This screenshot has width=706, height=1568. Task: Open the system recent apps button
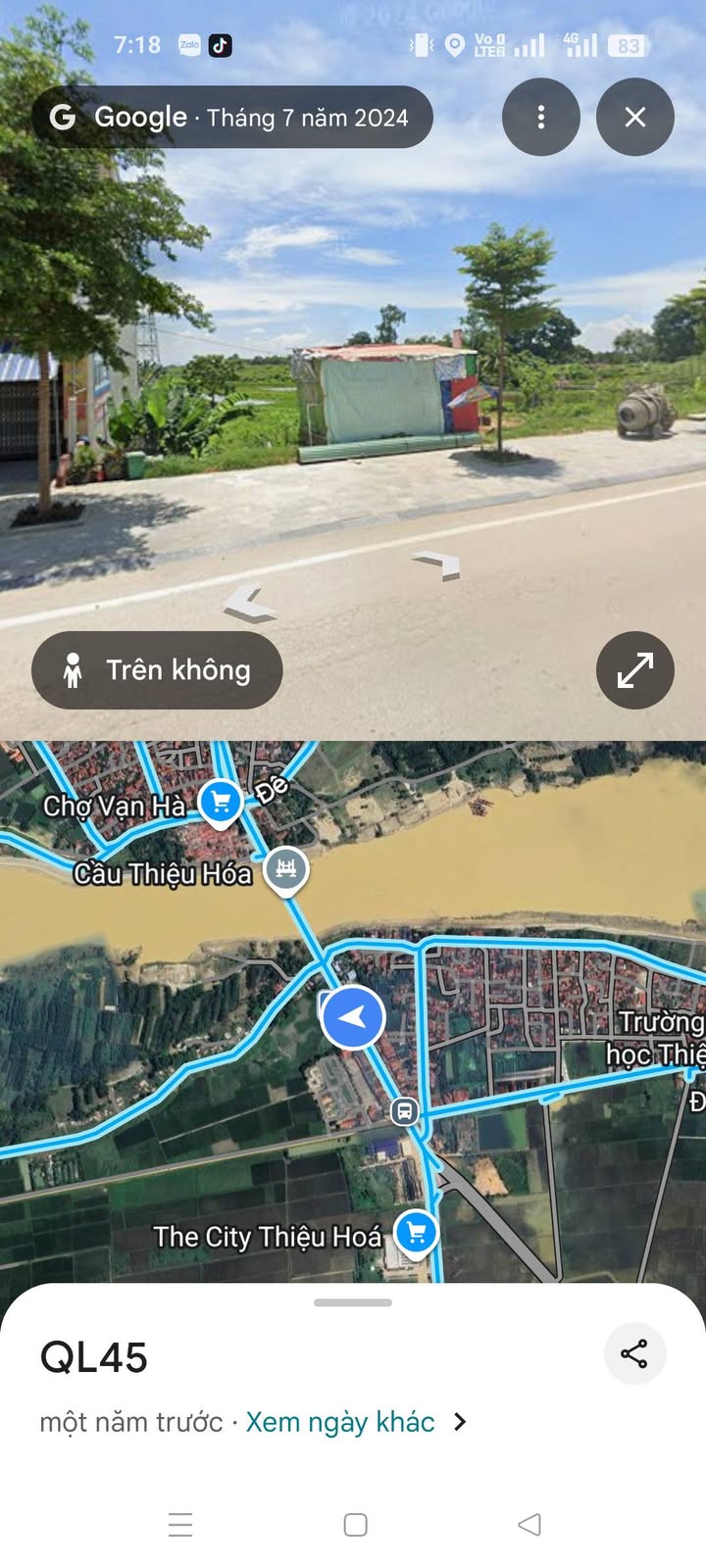pyautogui.click(x=180, y=1524)
